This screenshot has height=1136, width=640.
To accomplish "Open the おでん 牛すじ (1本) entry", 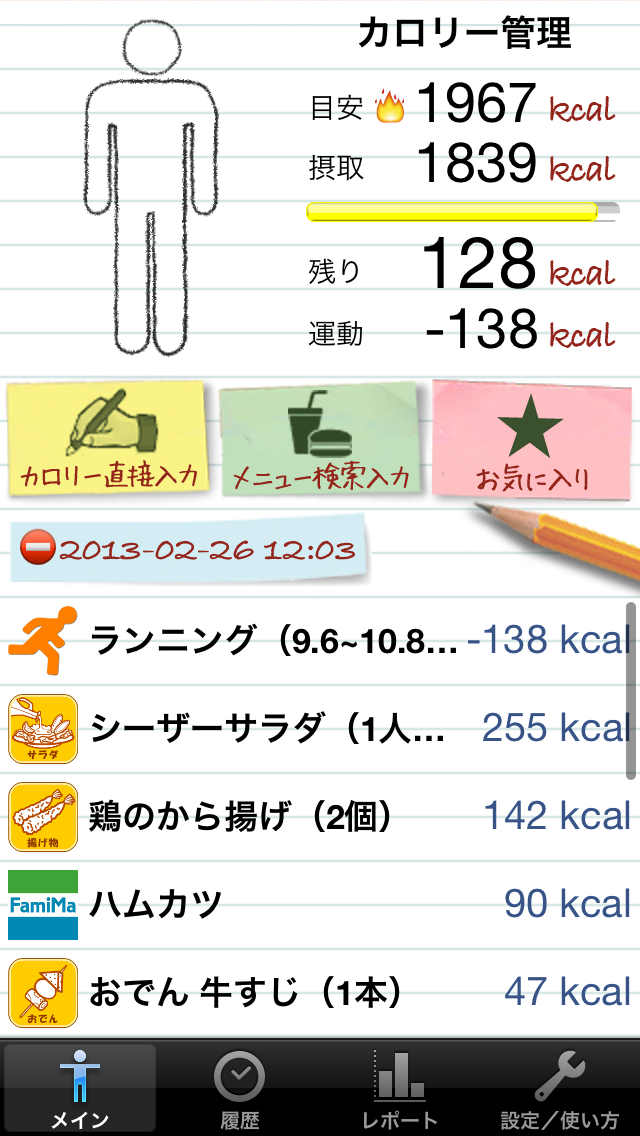I will (320, 992).
